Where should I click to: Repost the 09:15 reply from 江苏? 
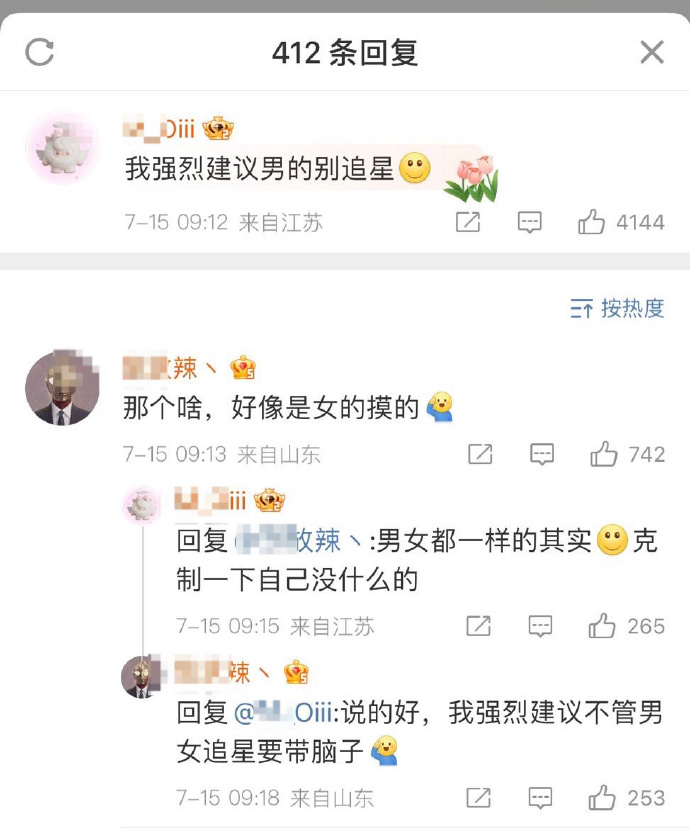tap(479, 627)
